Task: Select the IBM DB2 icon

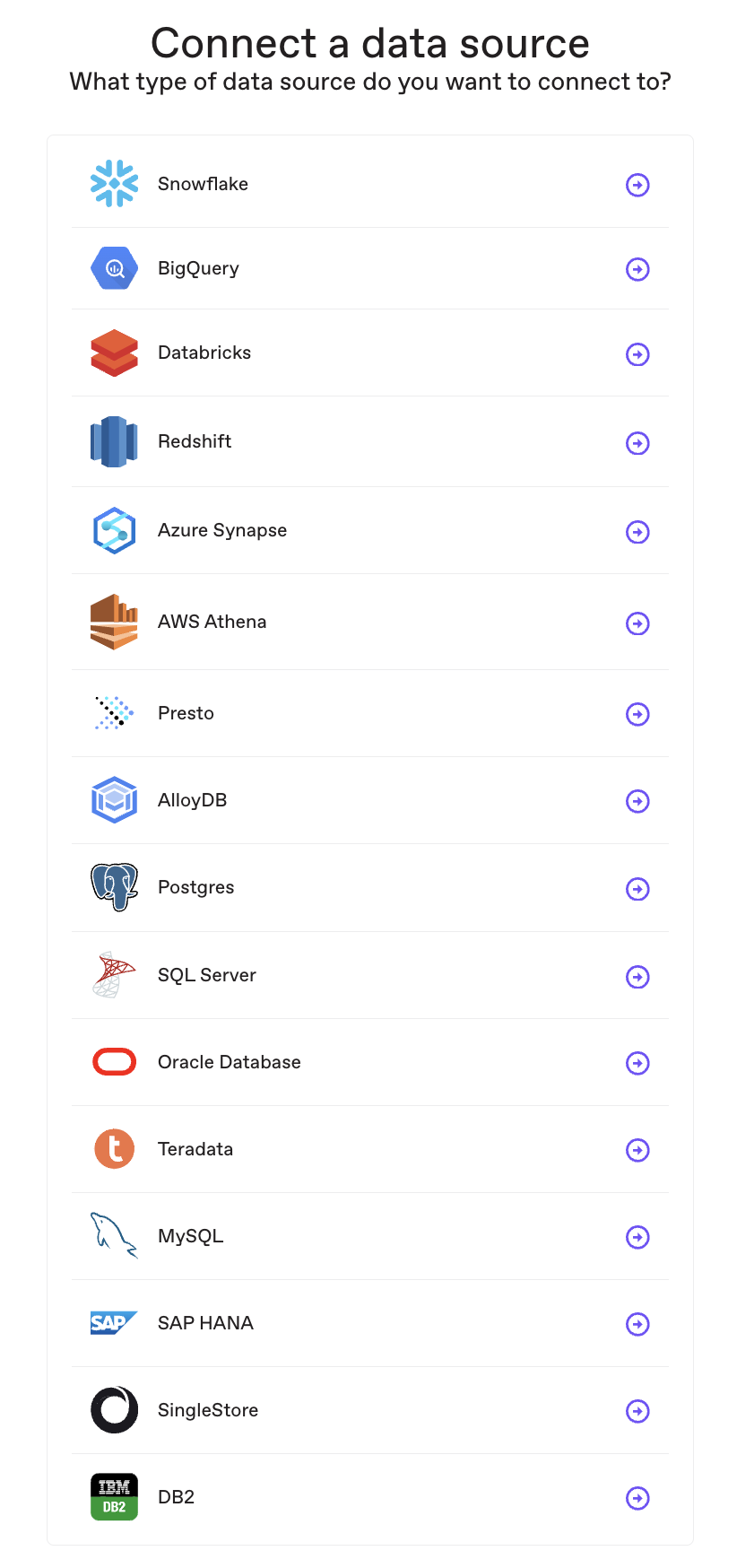Action: click(114, 1496)
